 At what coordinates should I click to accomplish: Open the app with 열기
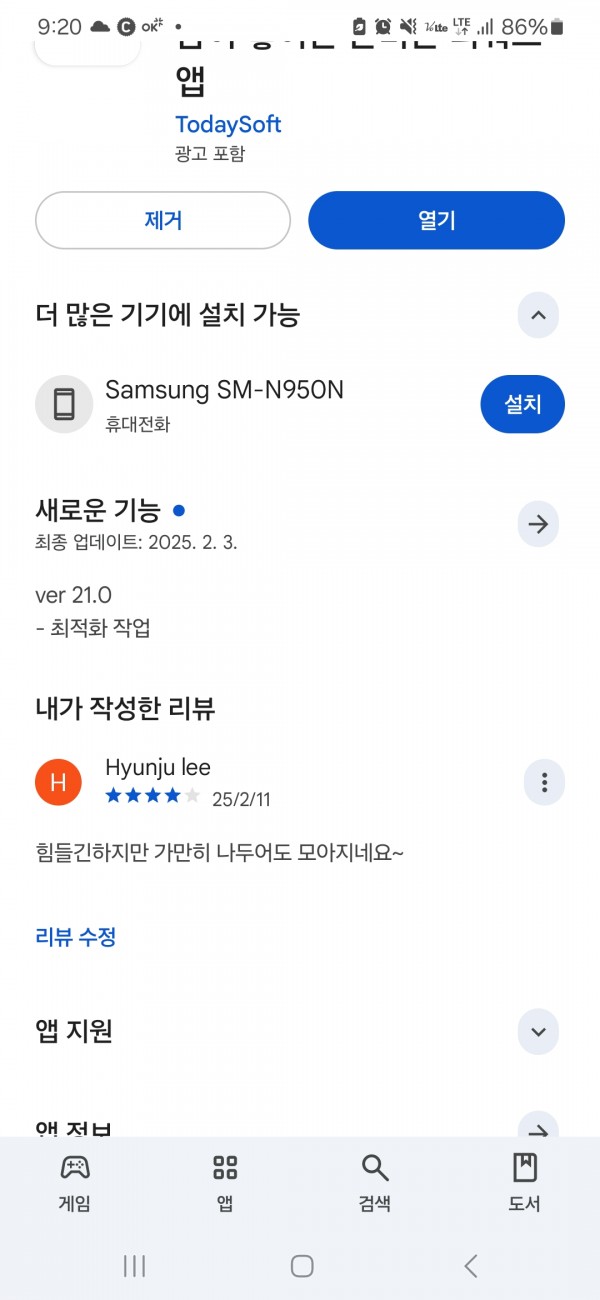click(436, 220)
